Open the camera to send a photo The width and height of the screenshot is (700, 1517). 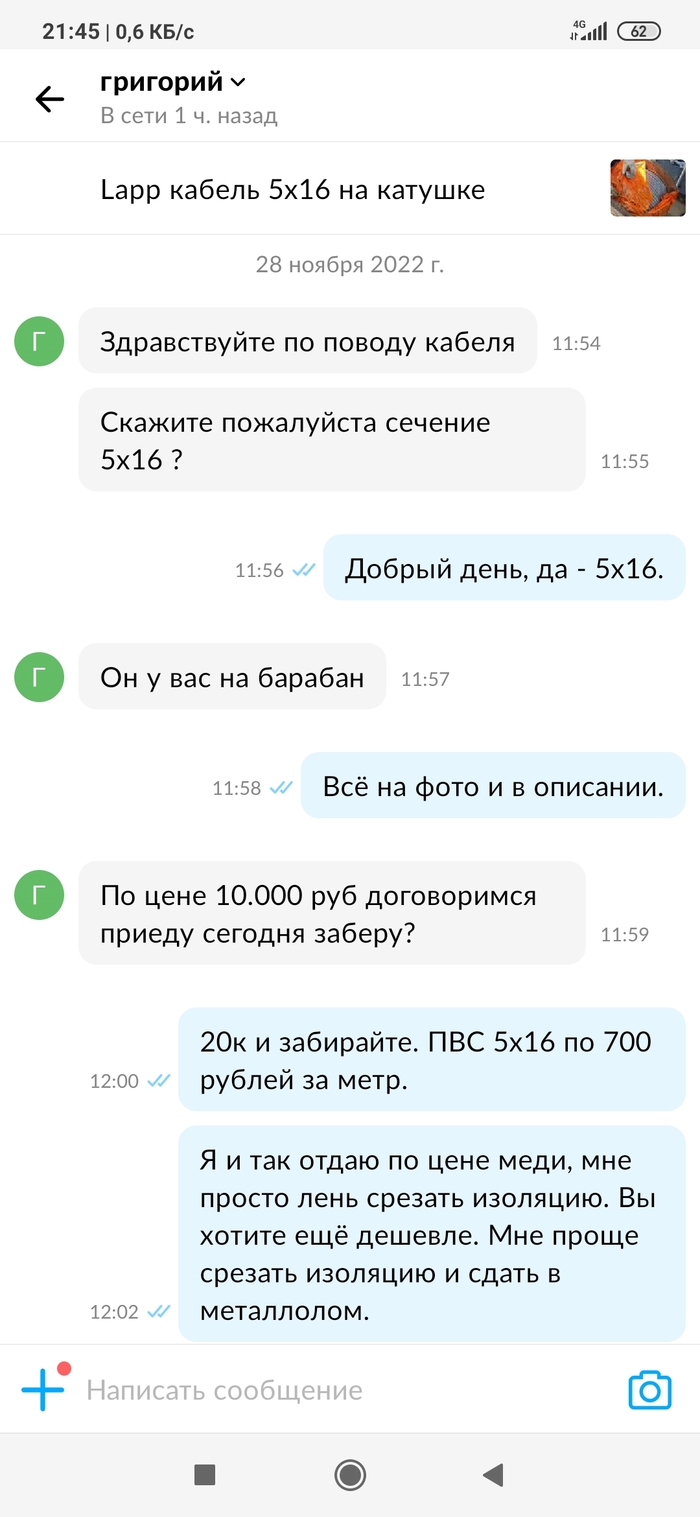pos(649,1390)
